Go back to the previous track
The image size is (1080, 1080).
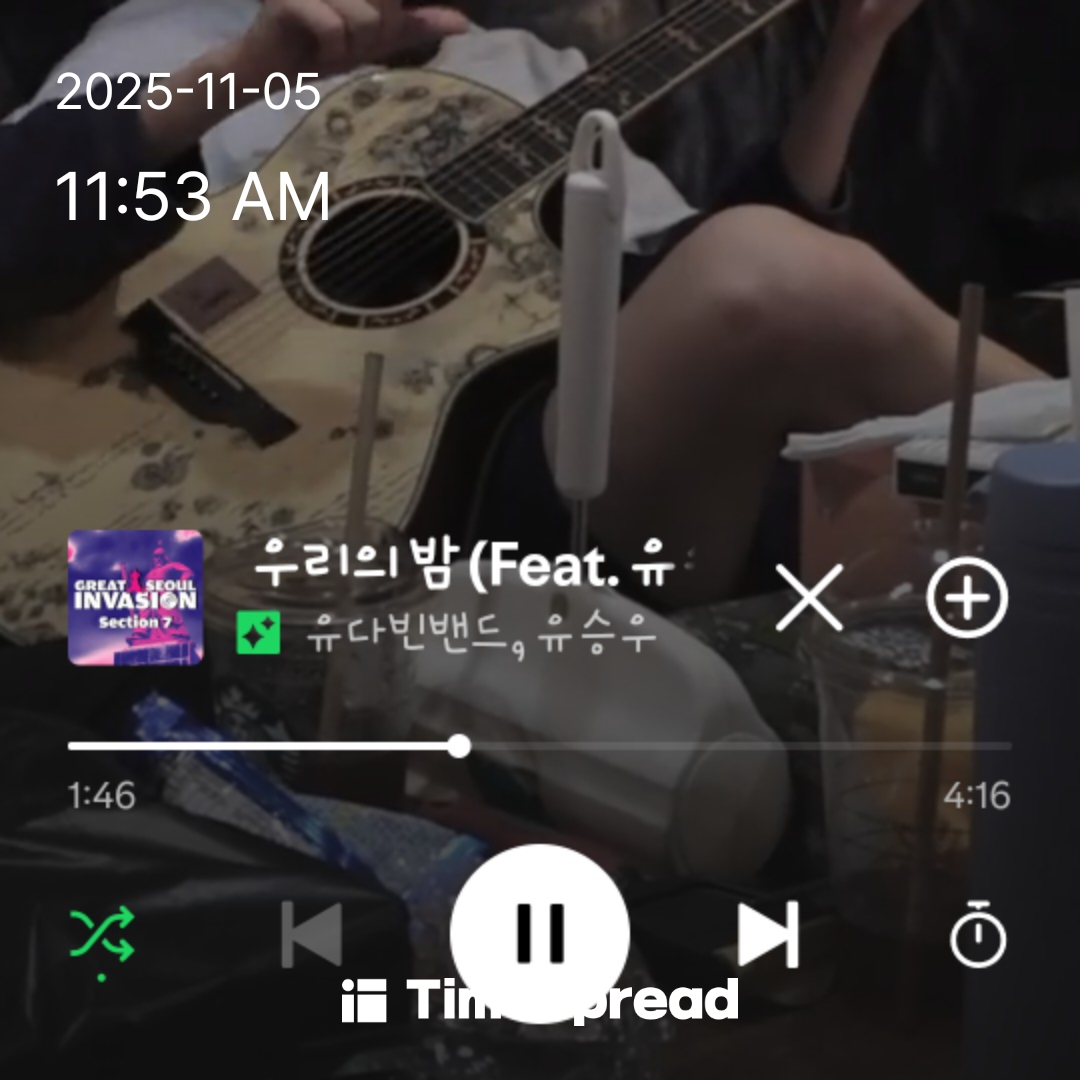tap(311, 935)
